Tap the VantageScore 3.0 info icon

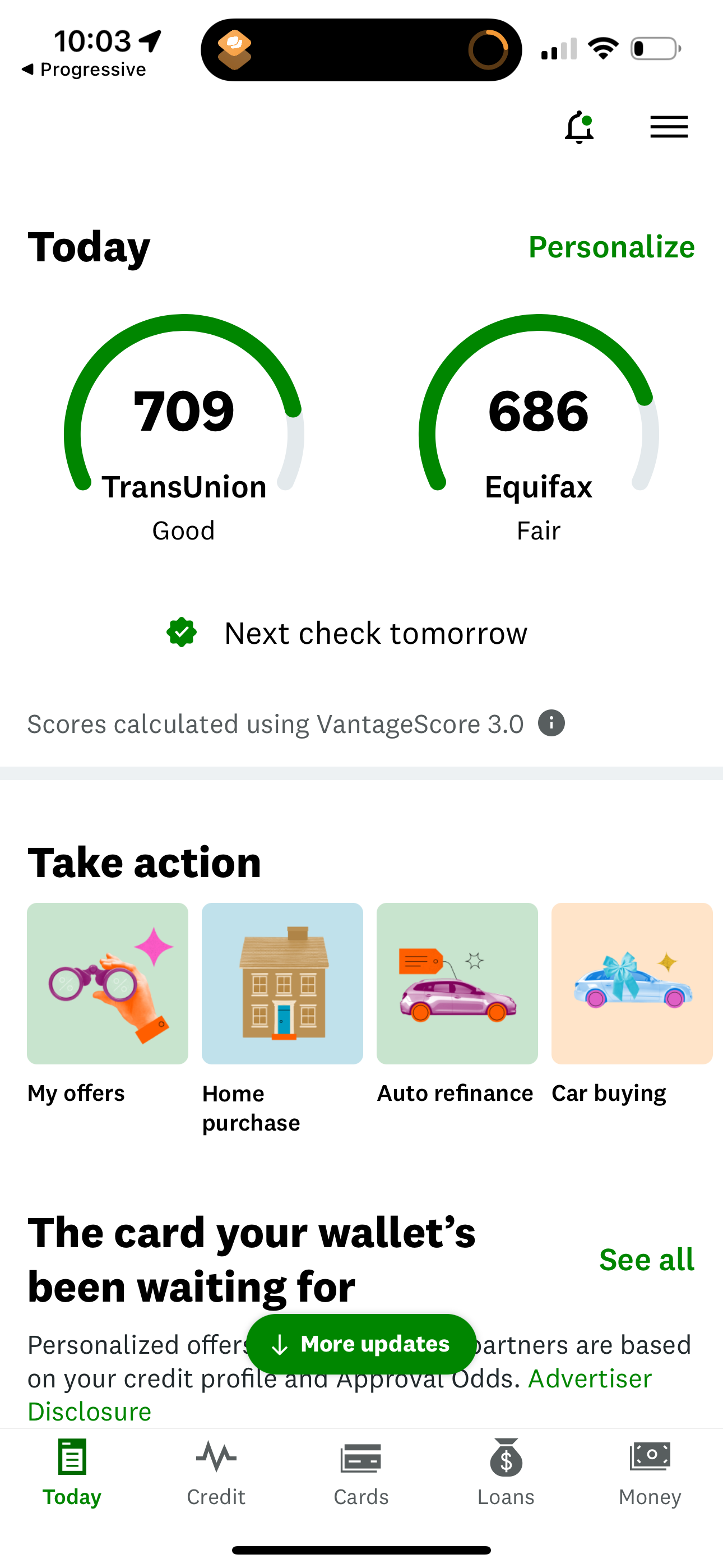click(x=551, y=723)
